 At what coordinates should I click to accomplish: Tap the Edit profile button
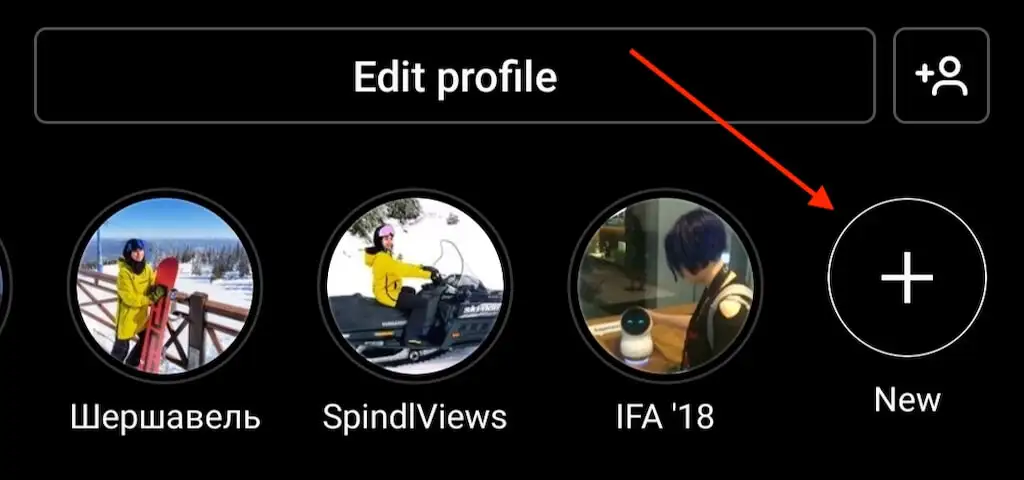tap(455, 76)
